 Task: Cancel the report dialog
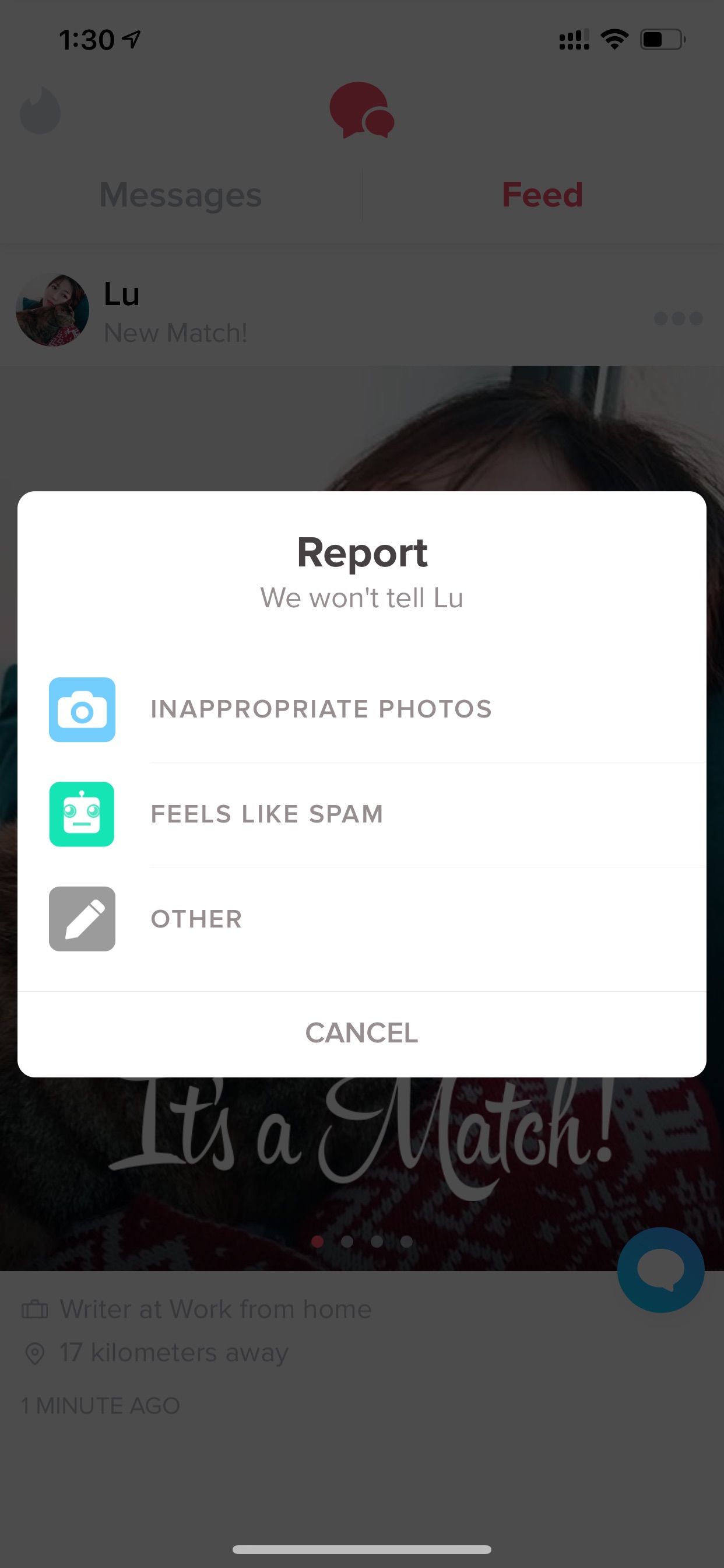[x=362, y=1033]
